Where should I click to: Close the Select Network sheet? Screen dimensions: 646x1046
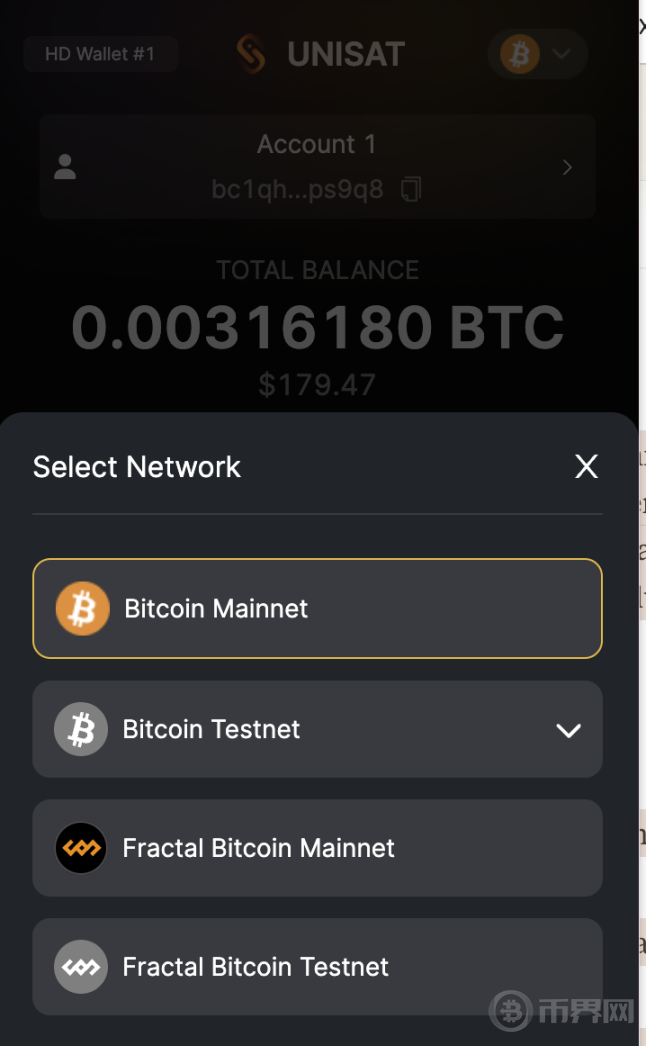586,466
